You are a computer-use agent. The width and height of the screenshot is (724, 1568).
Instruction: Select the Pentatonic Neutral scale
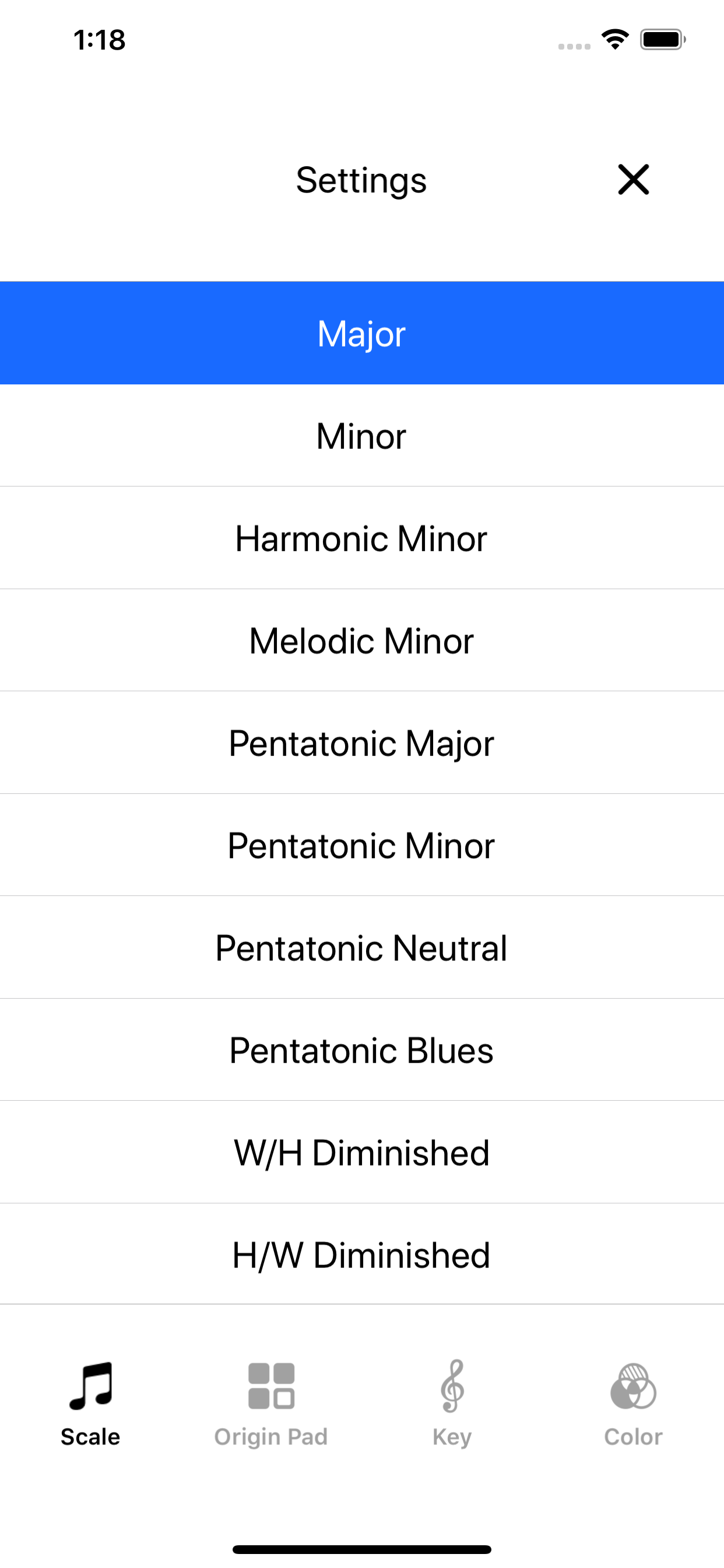pyautogui.click(x=361, y=947)
